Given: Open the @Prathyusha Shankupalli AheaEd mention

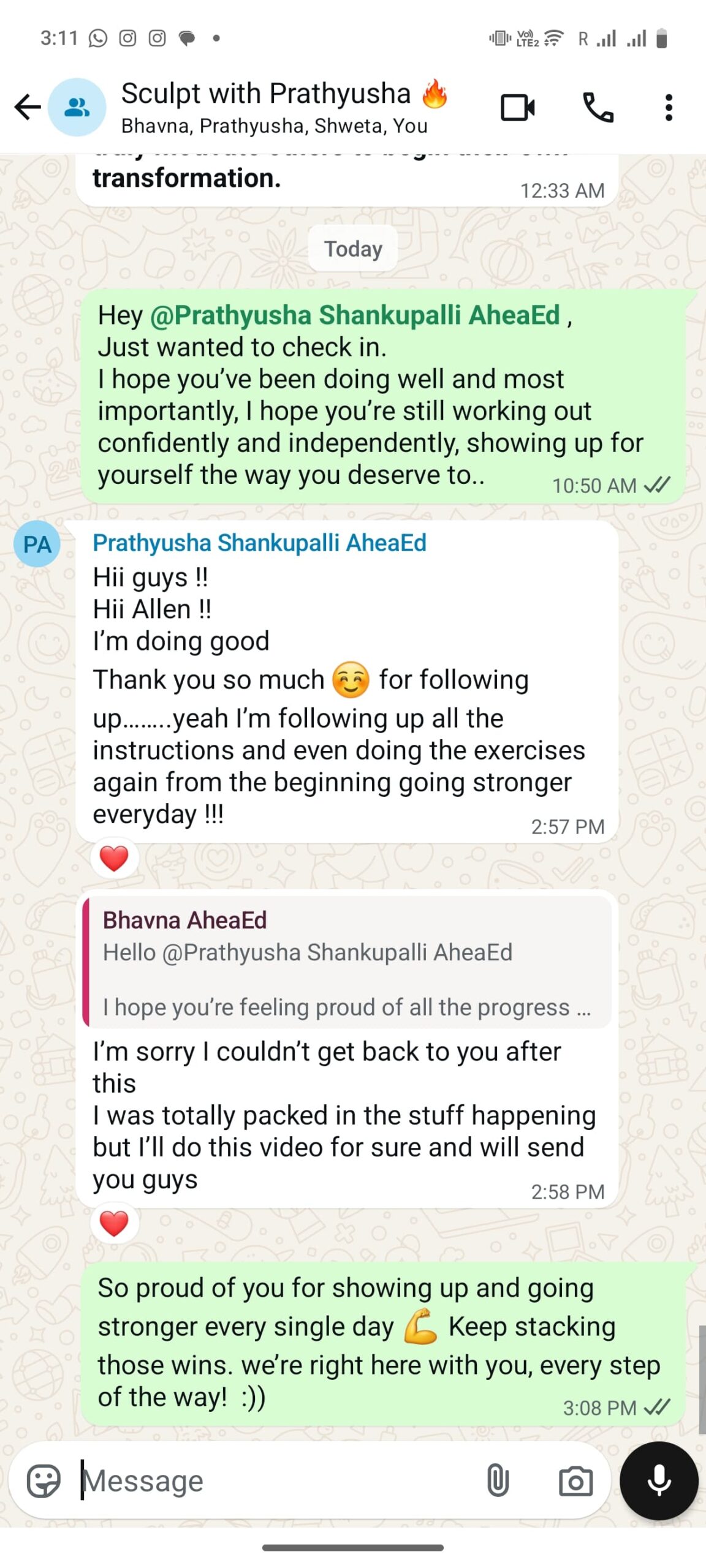Looking at the screenshot, I should pos(355,315).
